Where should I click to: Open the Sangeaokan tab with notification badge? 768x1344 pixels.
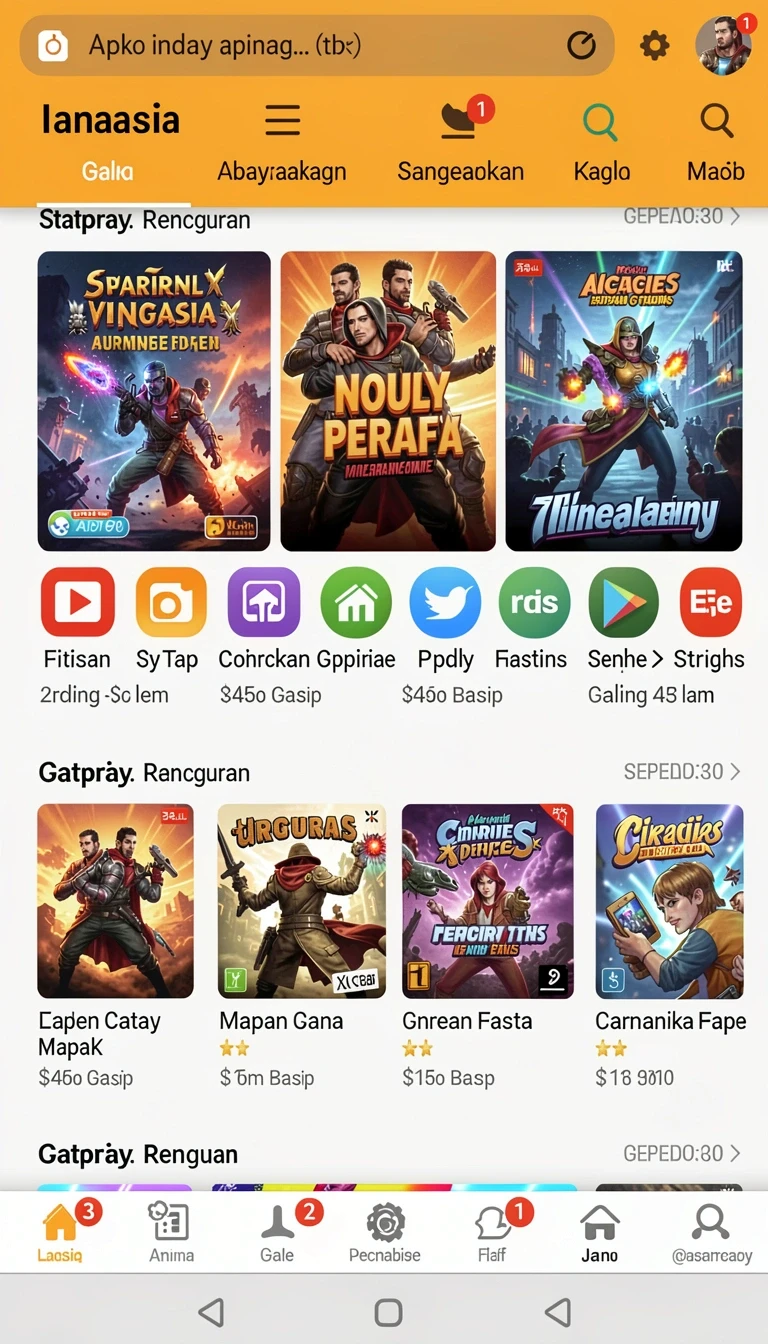tap(461, 145)
